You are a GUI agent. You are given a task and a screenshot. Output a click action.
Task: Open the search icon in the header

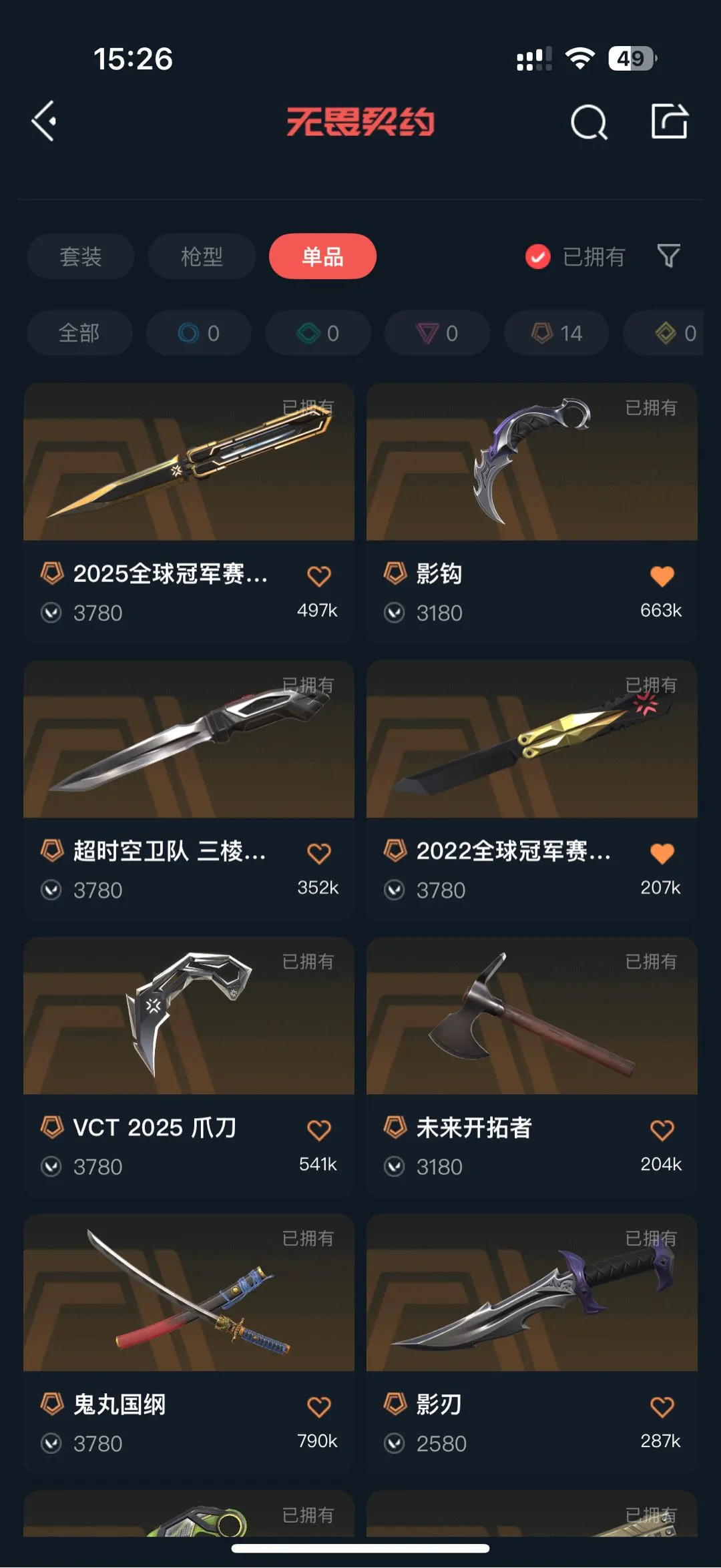(589, 123)
